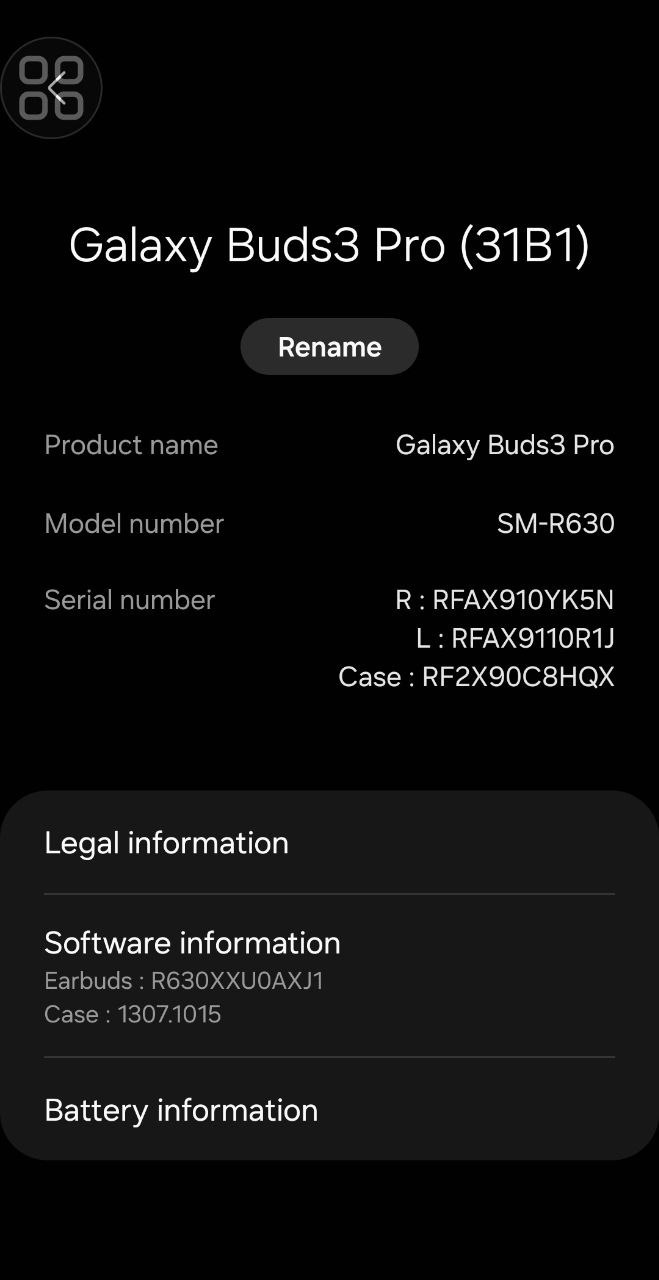Open Battery information
Image resolution: width=659 pixels, height=1280 pixels.
pos(329,1110)
